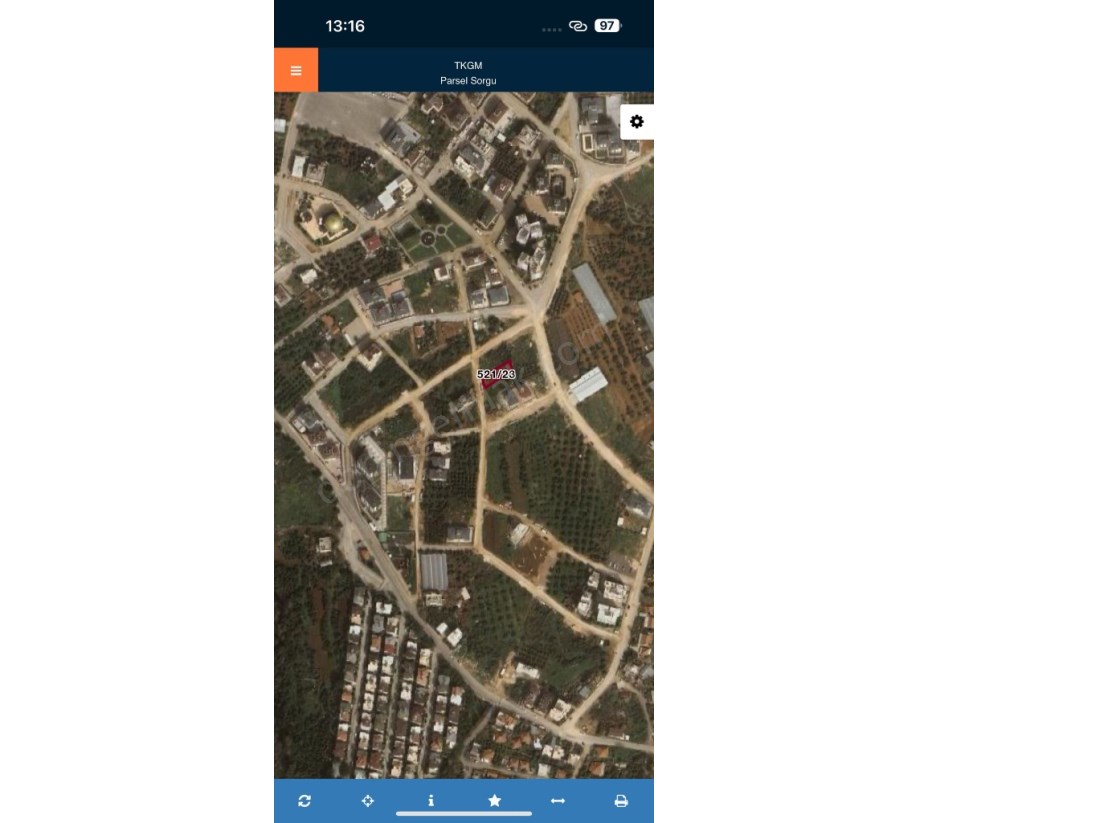The width and height of the screenshot is (1097, 823).
Task: Show parcel information details
Action: [431, 801]
